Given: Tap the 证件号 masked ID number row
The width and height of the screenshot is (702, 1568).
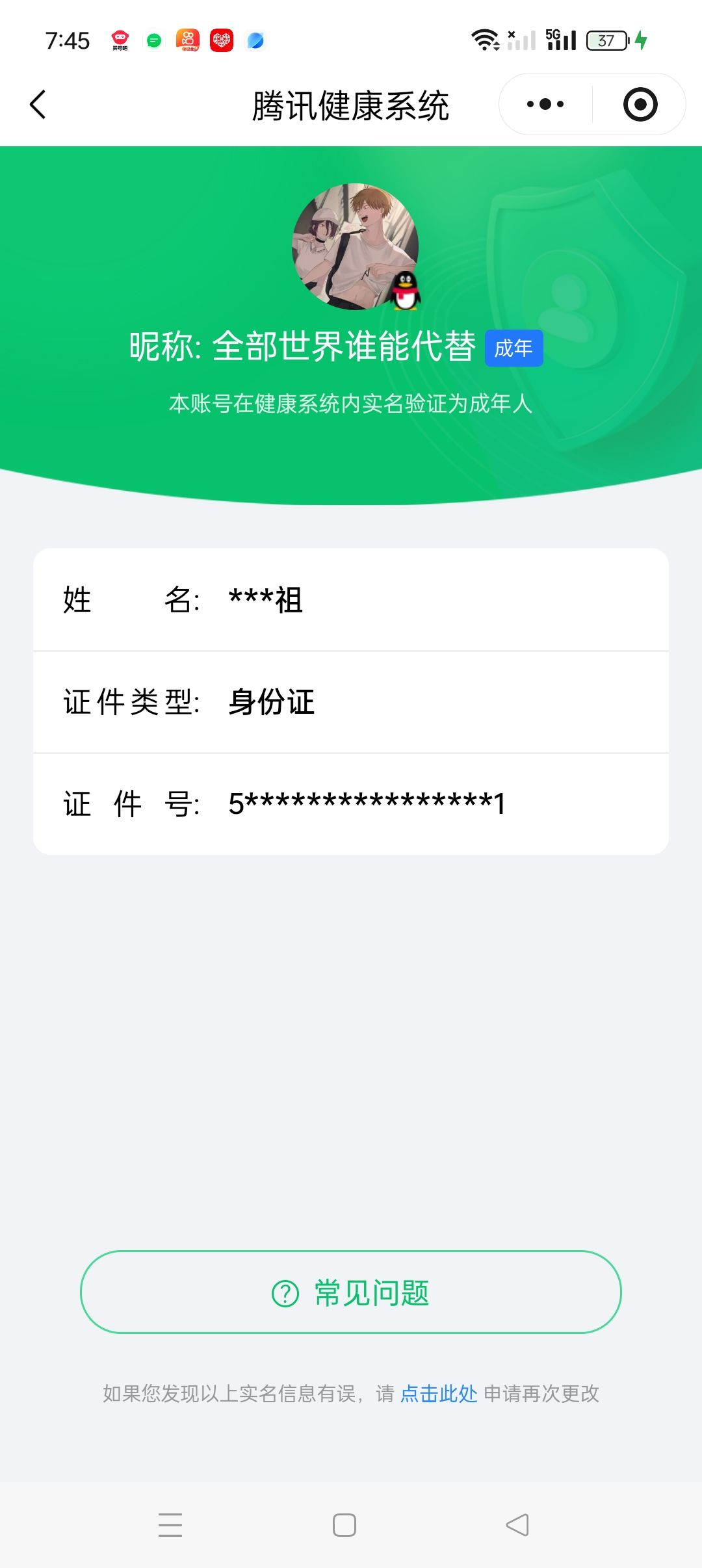Looking at the screenshot, I should (x=351, y=804).
